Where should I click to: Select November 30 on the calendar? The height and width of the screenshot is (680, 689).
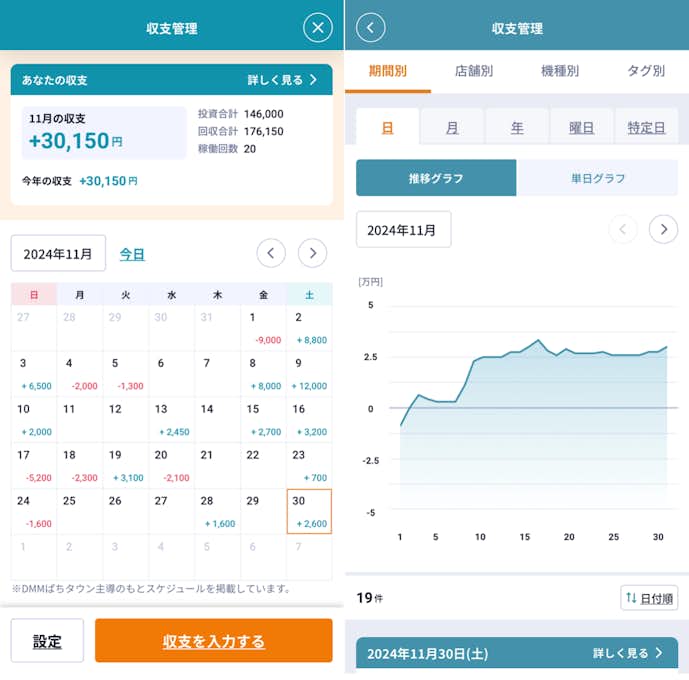point(309,511)
